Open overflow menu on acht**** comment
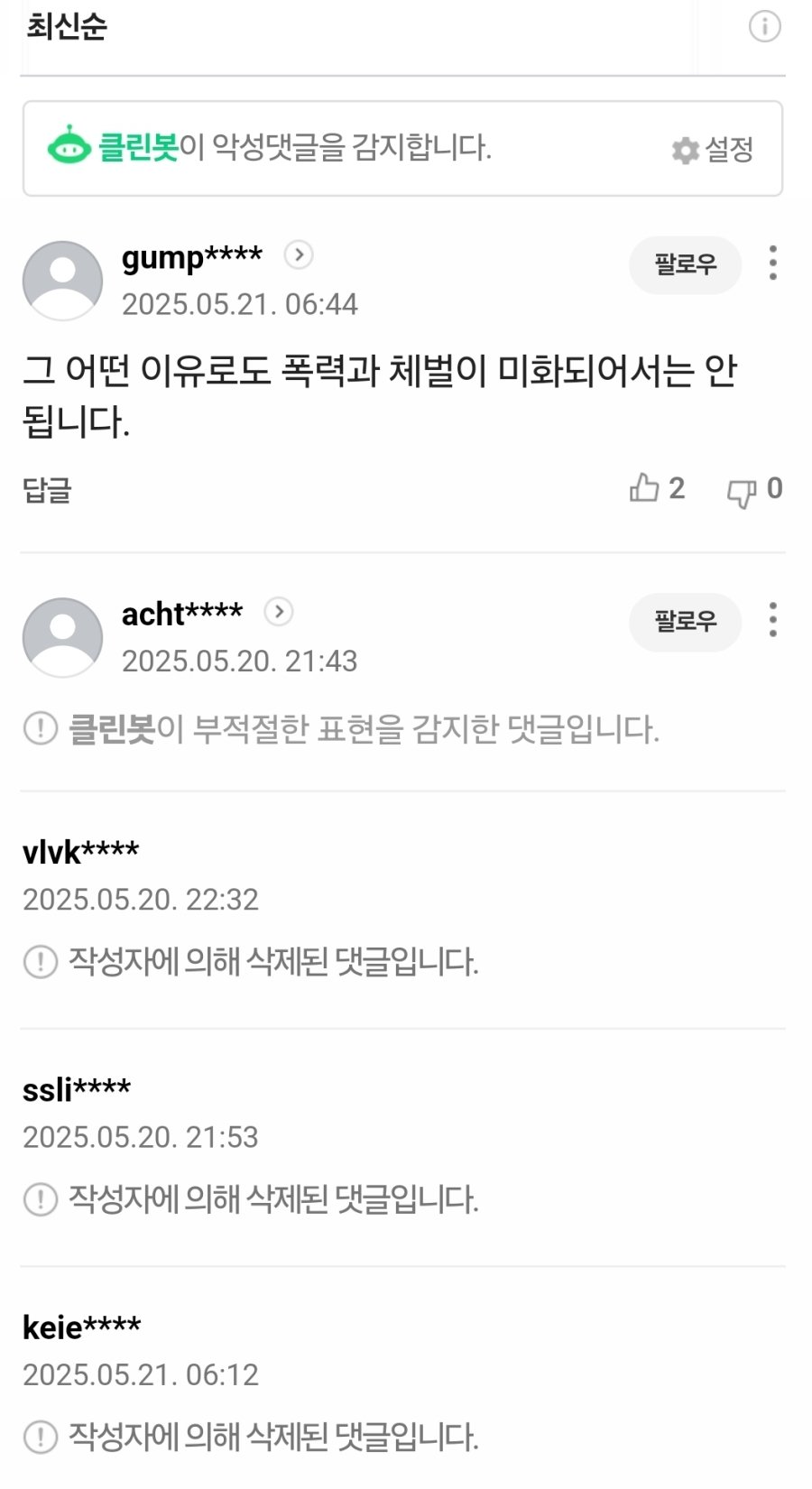This screenshot has width=812, height=1489. (x=772, y=620)
